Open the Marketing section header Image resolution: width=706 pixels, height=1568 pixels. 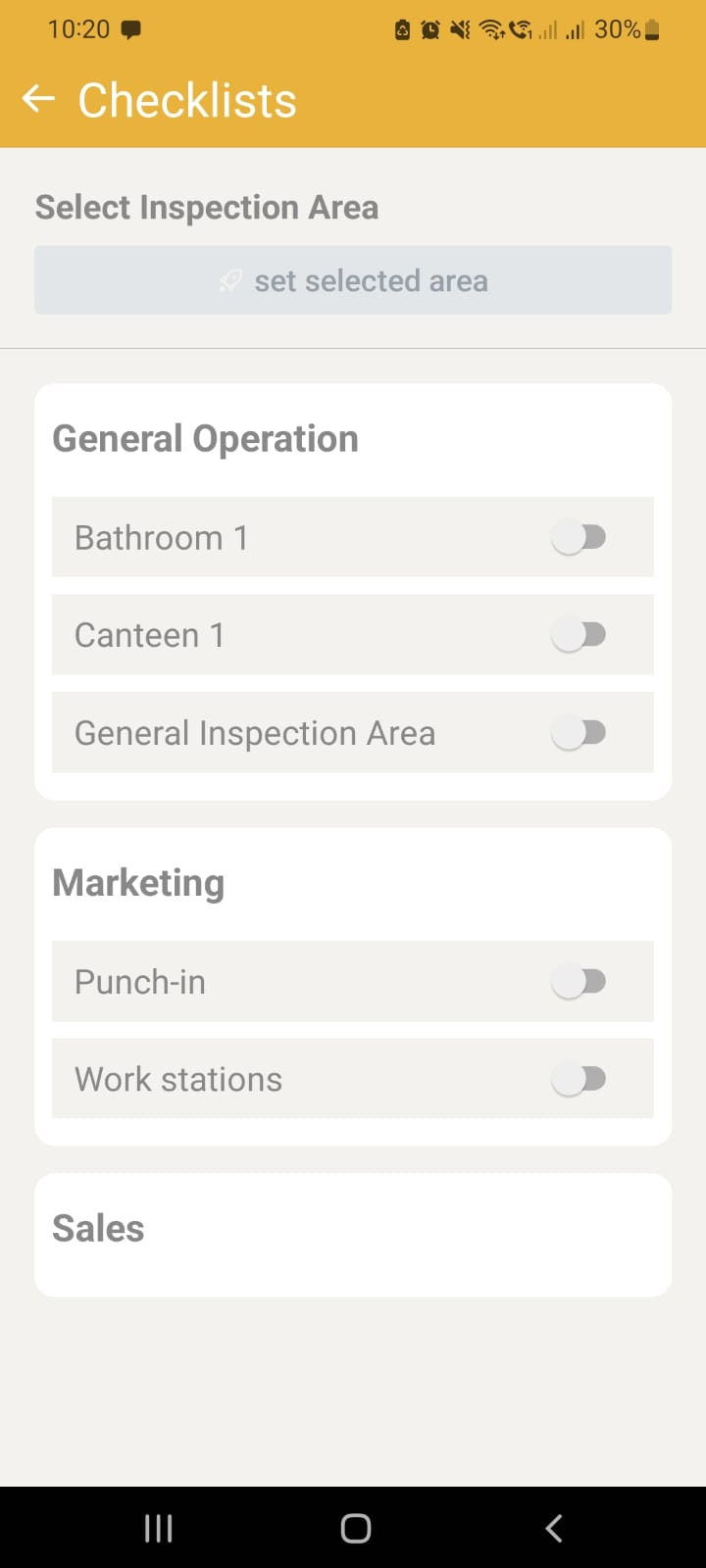point(138,882)
